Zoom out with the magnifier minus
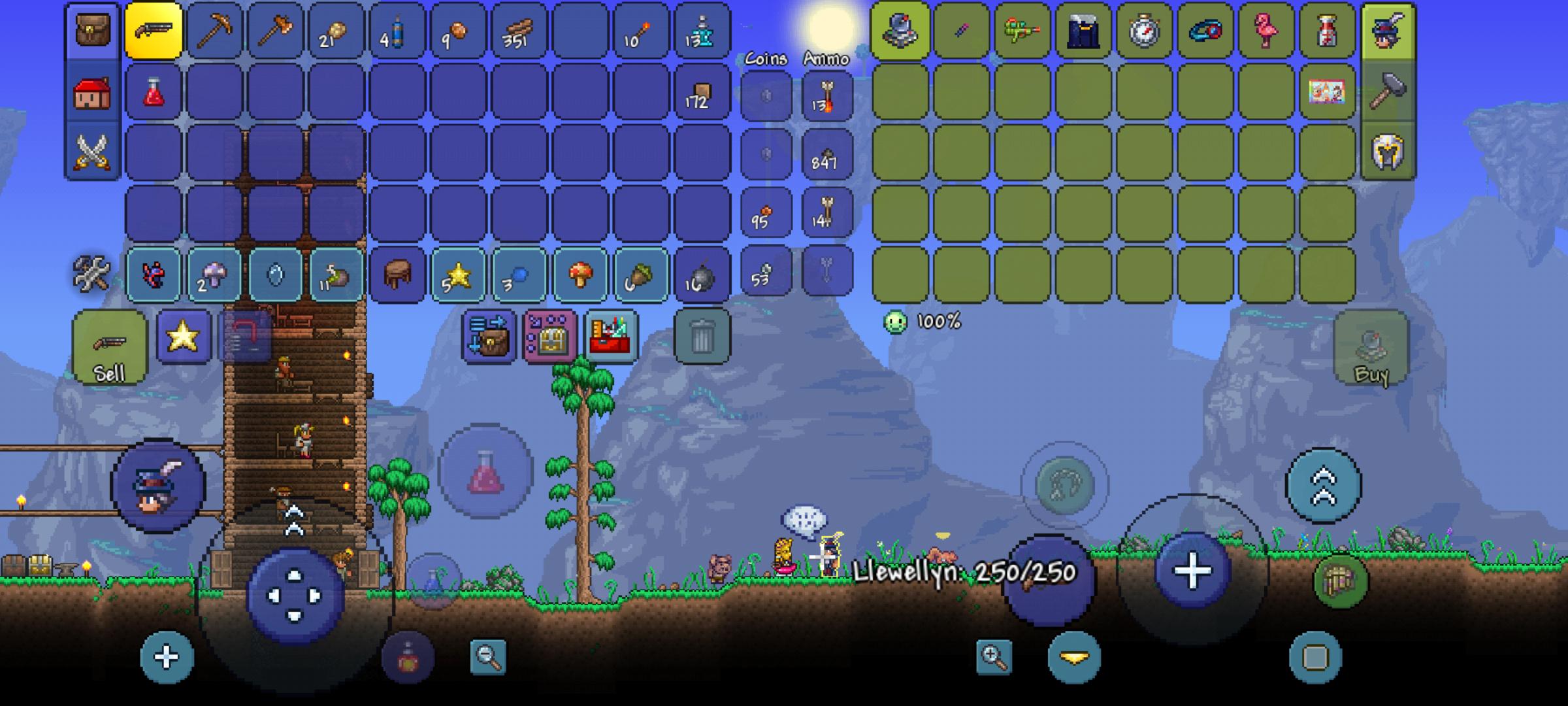The image size is (1568, 706). (488, 657)
